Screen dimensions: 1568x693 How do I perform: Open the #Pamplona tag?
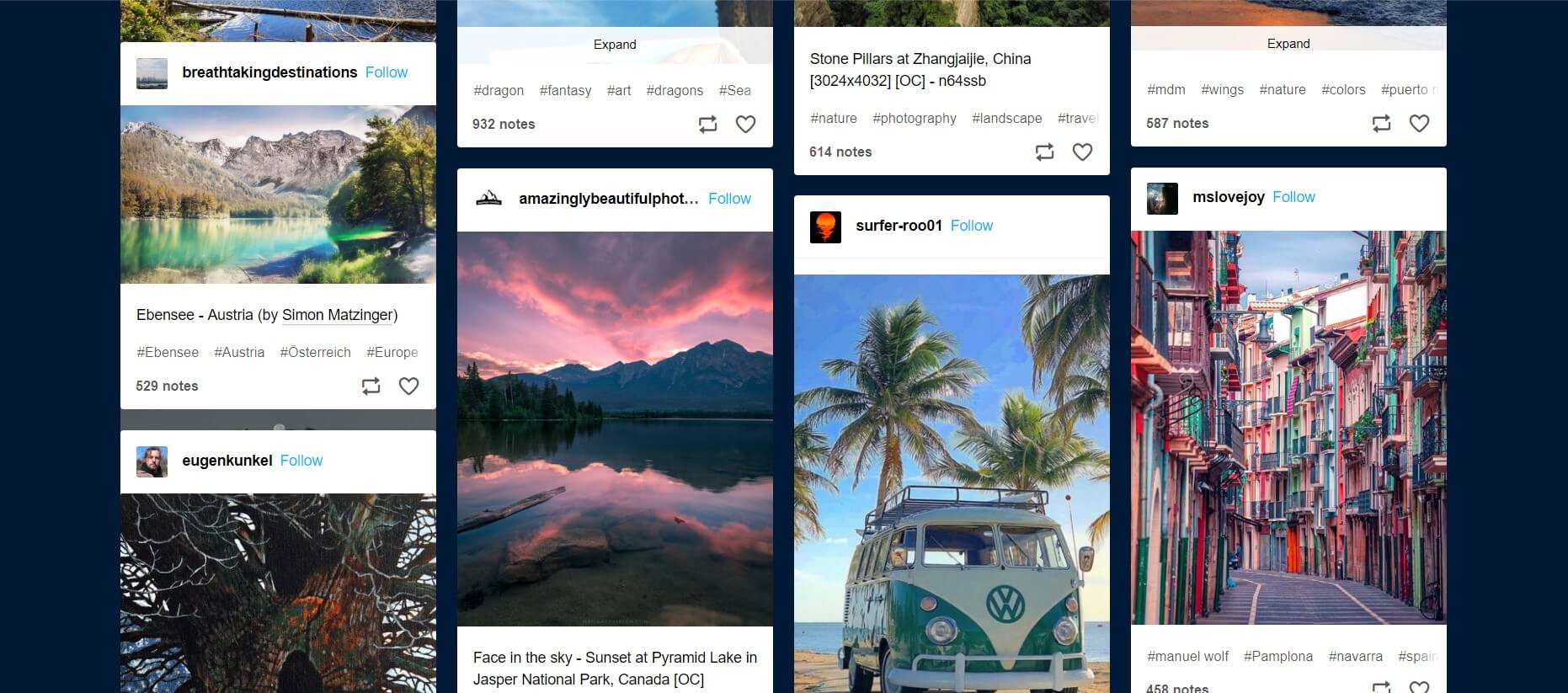(x=1277, y=656)
